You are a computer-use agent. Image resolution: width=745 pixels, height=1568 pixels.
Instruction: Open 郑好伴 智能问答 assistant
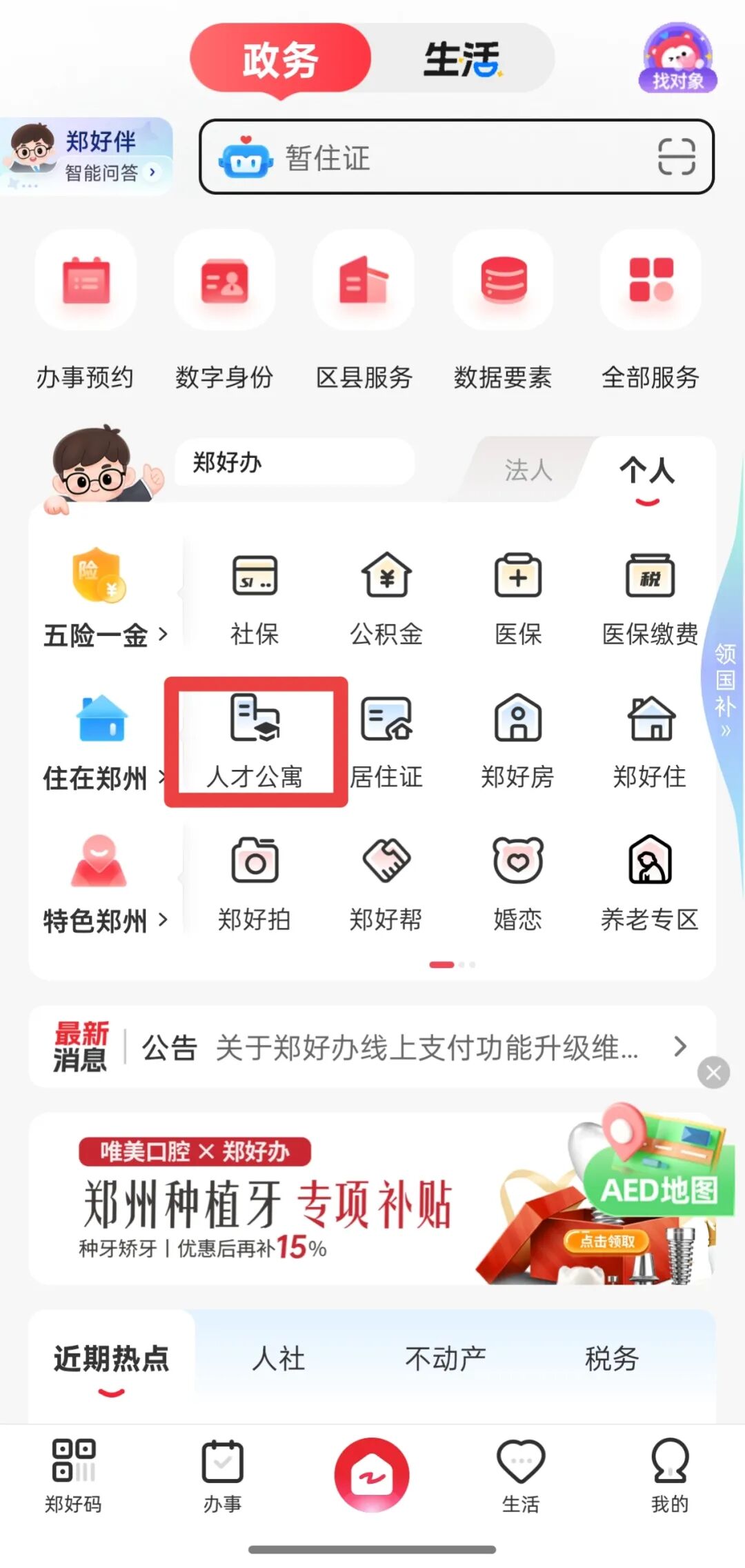(x=86, y=157)
